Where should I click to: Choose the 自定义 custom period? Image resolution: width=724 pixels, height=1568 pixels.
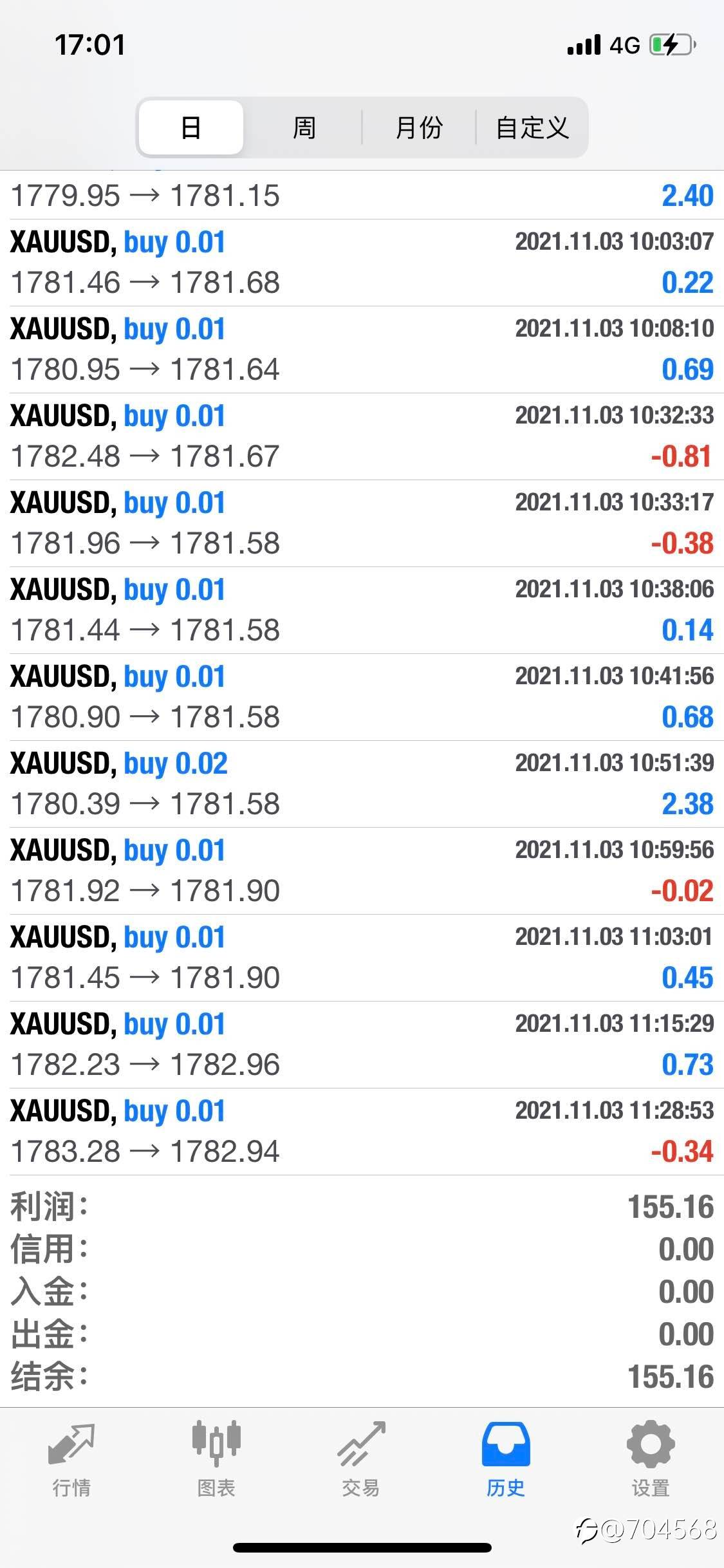pos(532,127)
